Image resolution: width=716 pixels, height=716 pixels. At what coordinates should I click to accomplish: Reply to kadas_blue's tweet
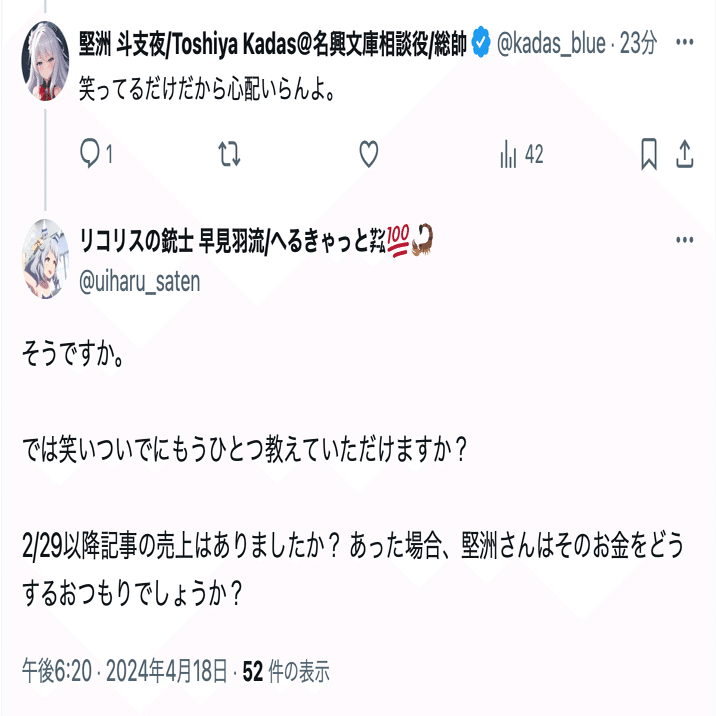coord(90,154)
